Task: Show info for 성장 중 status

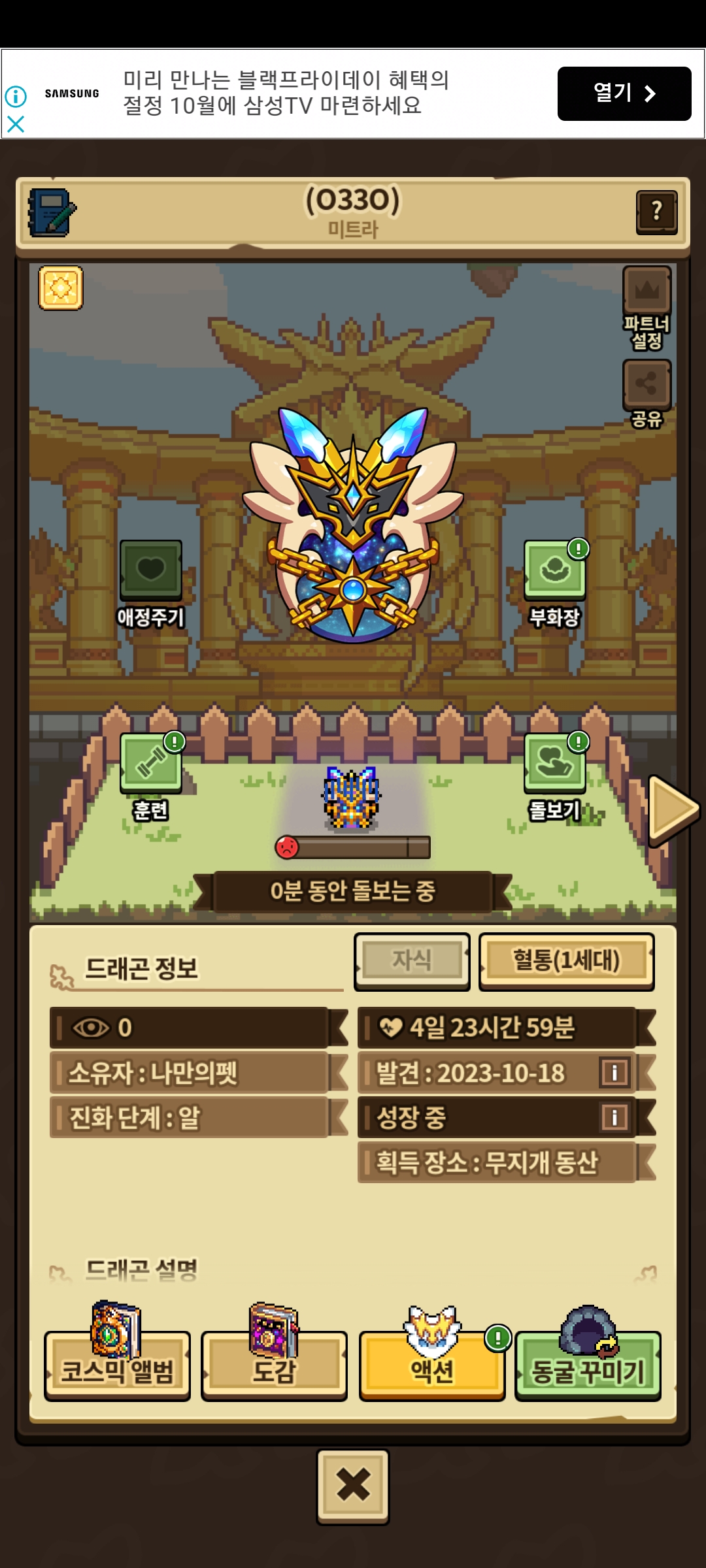Action: (x=614, y=1117)
